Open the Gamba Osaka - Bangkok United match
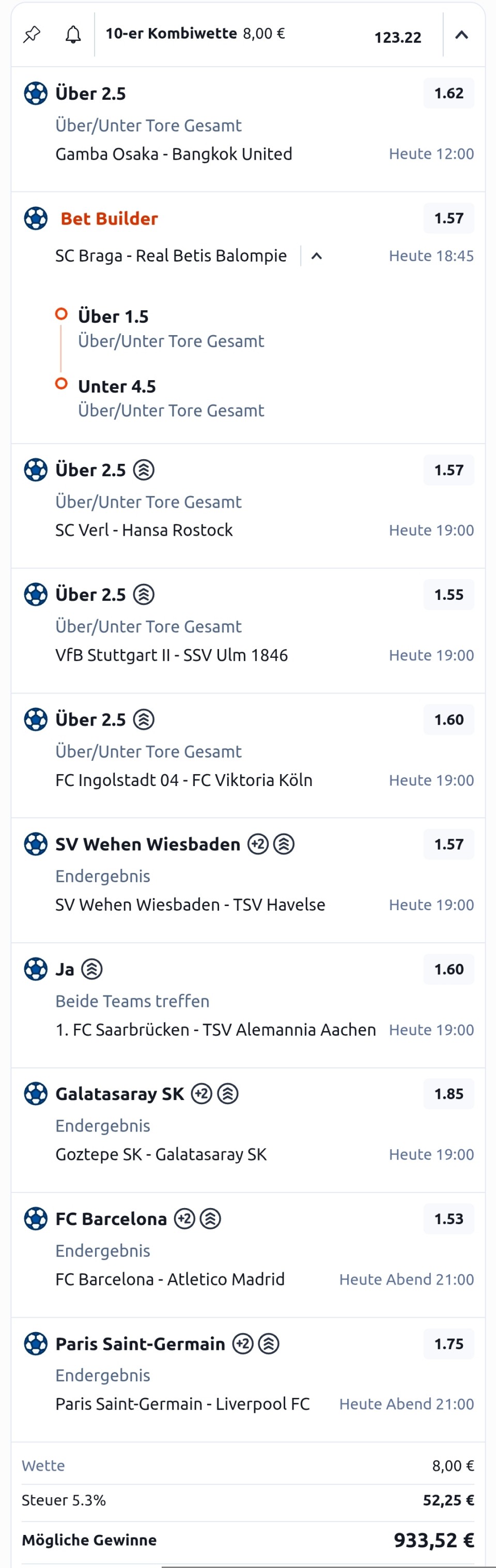 point(174,154)
